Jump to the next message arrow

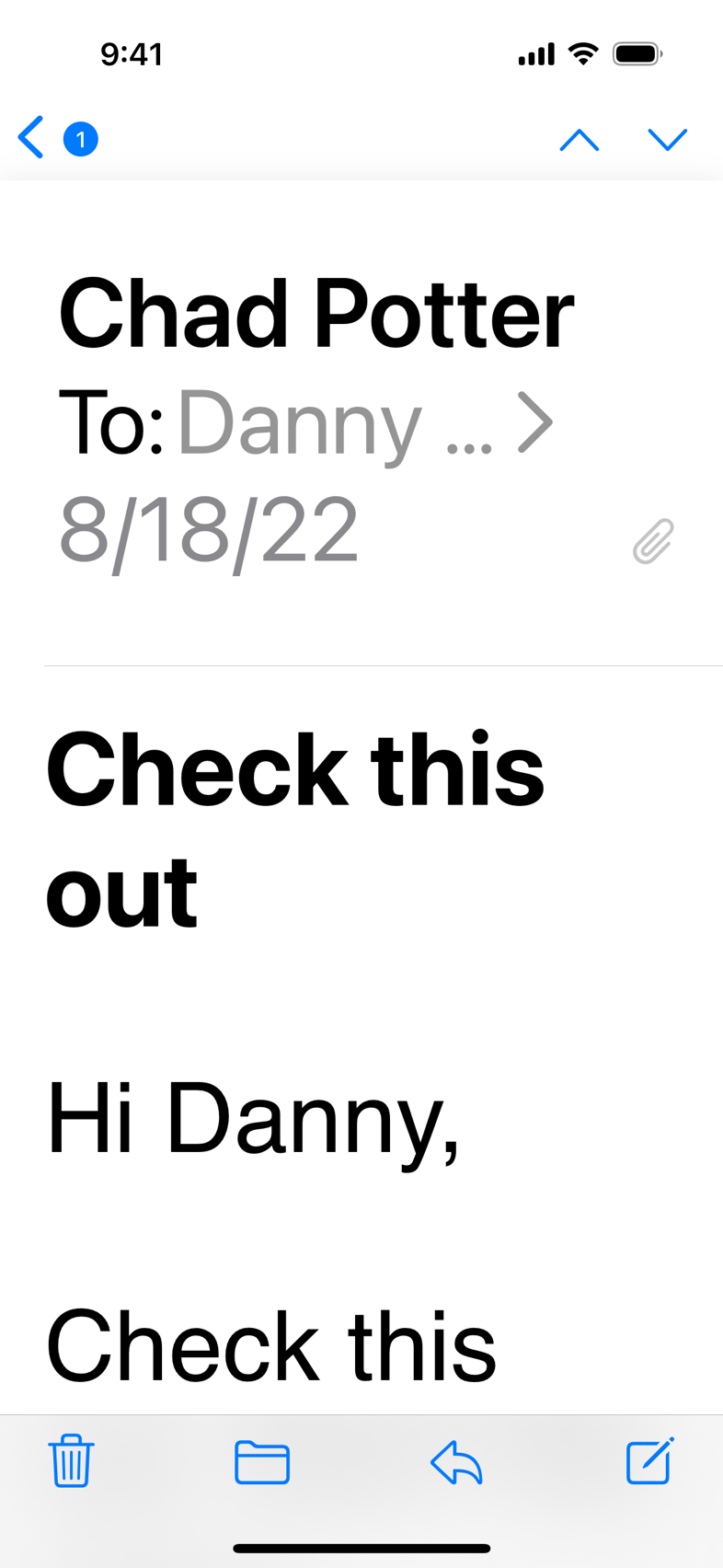667,140
